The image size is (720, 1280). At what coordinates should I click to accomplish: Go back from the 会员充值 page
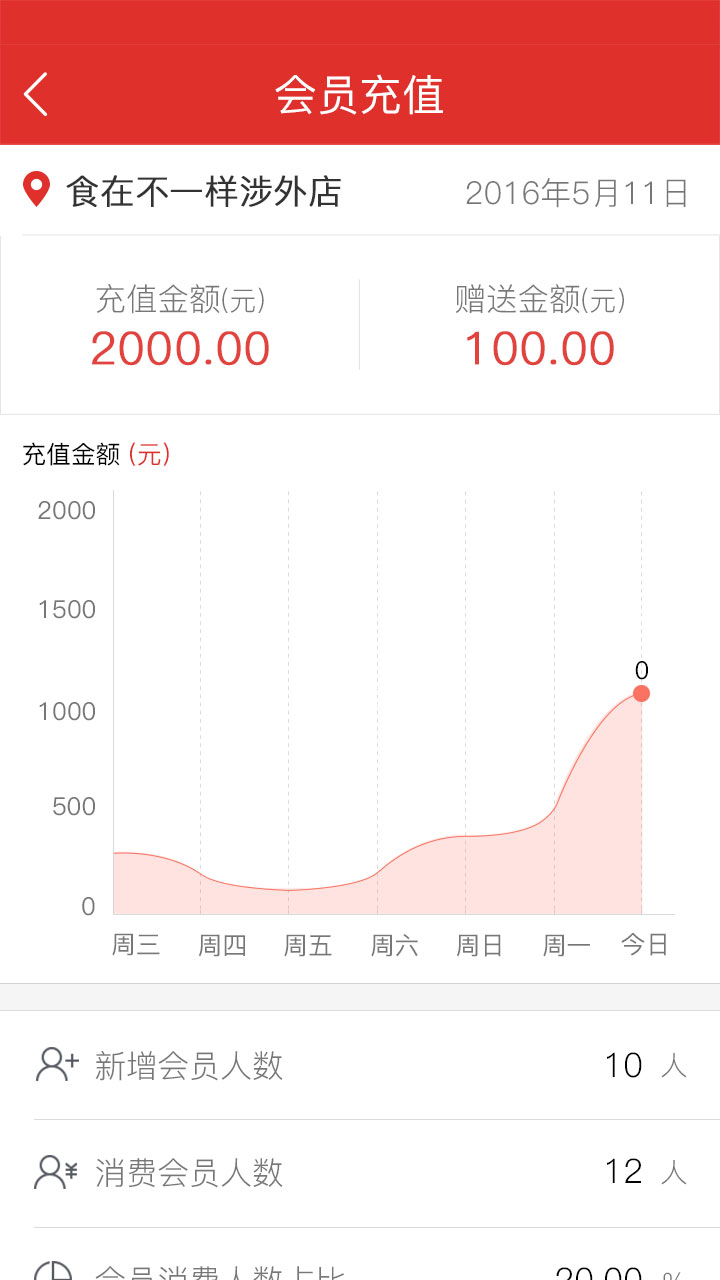click(x=36, y=95)
